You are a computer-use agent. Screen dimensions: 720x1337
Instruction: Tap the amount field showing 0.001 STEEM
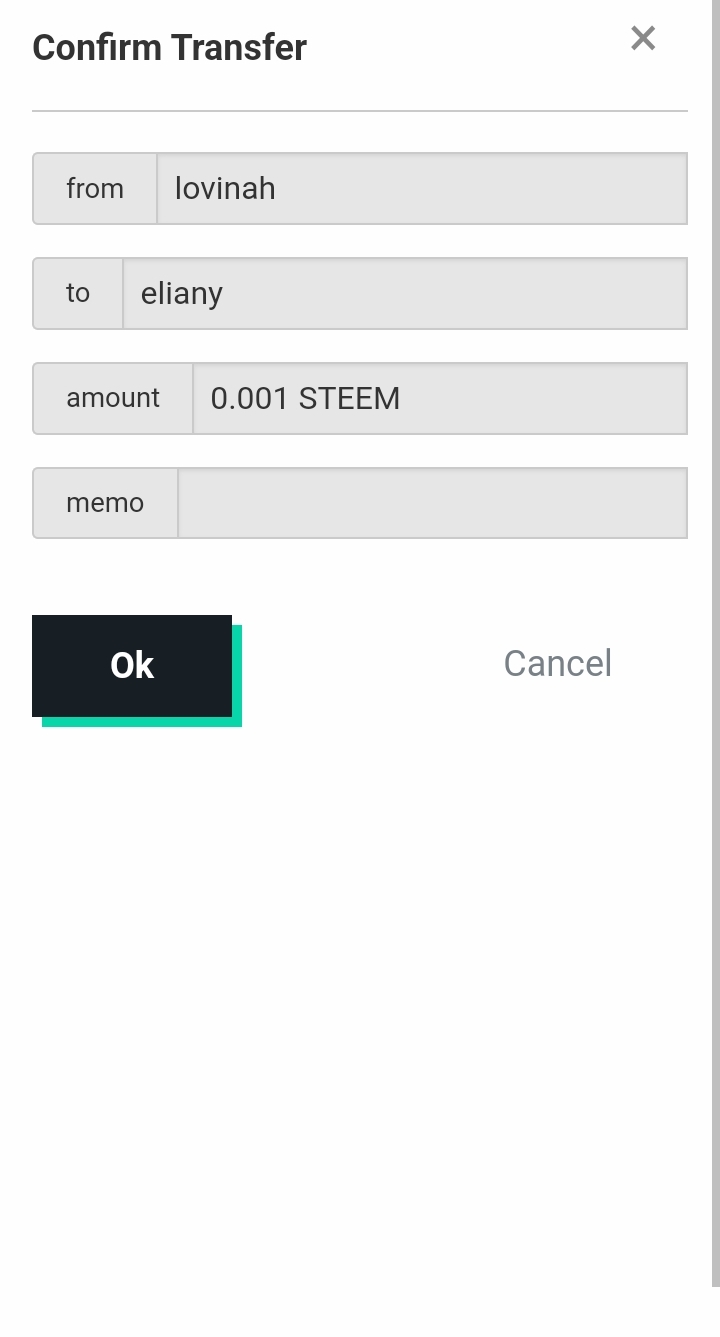(x=439, y=398)
